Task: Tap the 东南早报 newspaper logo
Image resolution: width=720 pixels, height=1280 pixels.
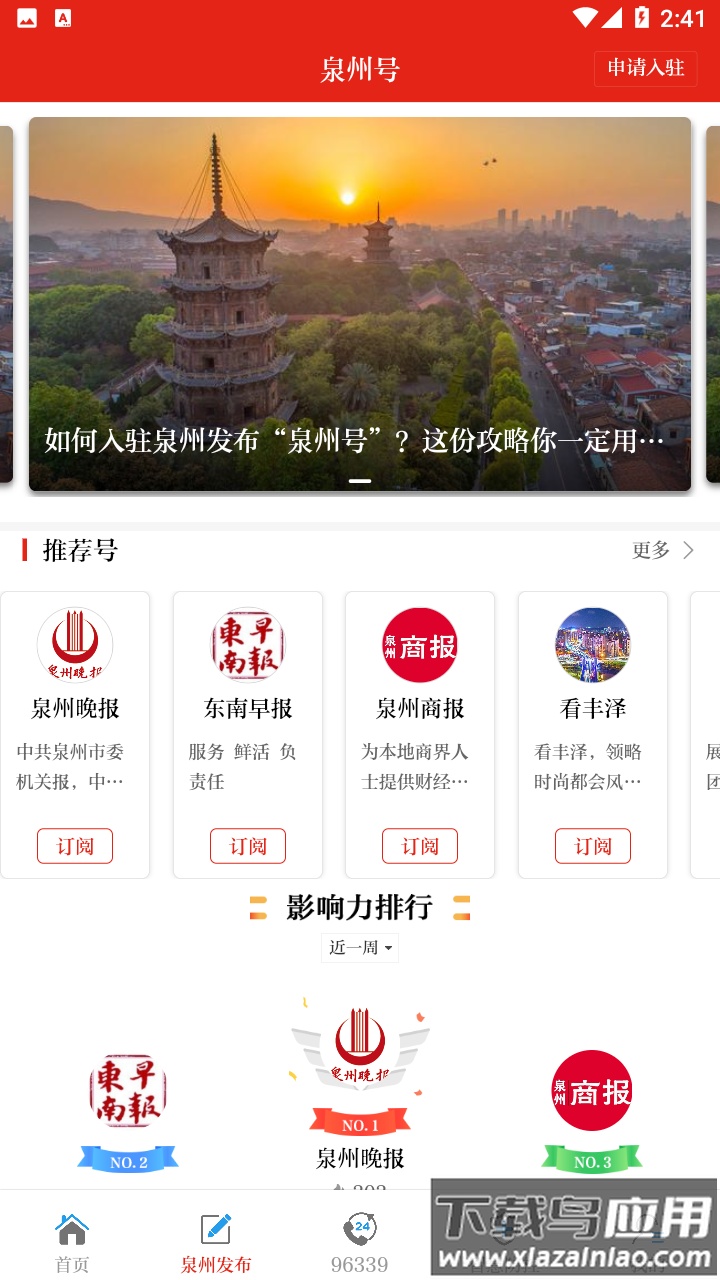Action: pos(247,645)
